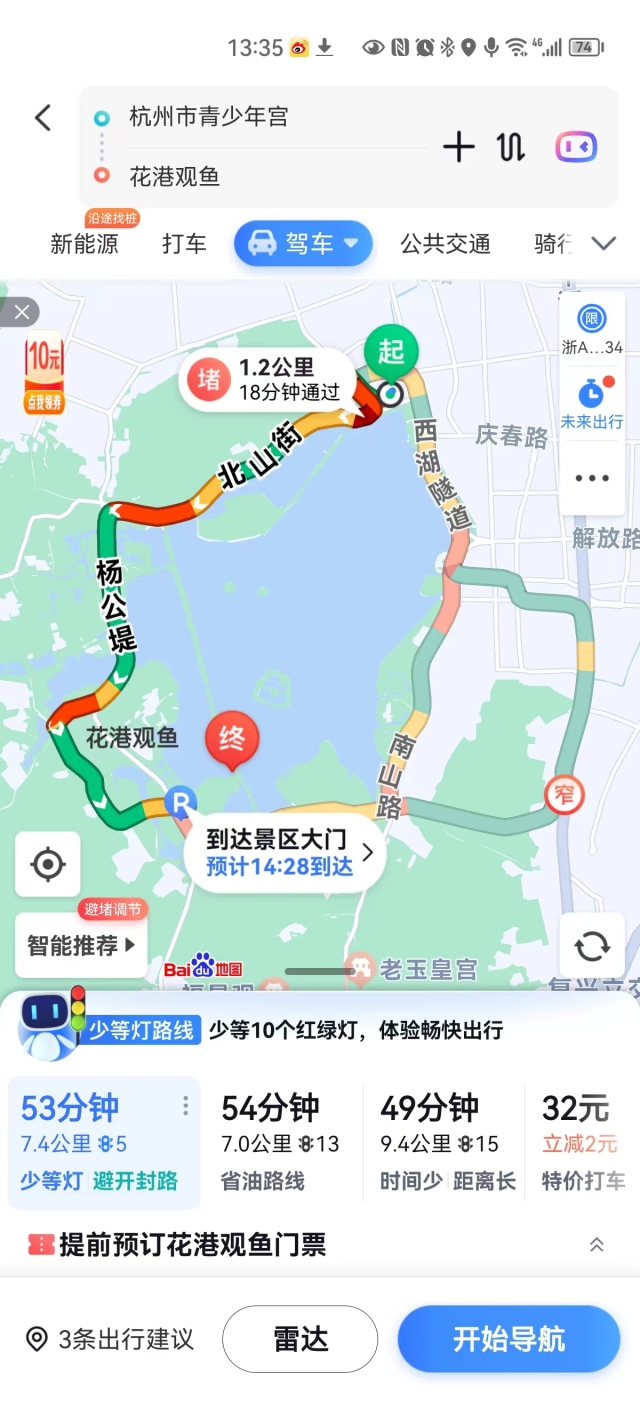Edit the destination 花港观鱼
Image resolution: width=640 pixels, height=1408 pixels.
coord(175,177)
